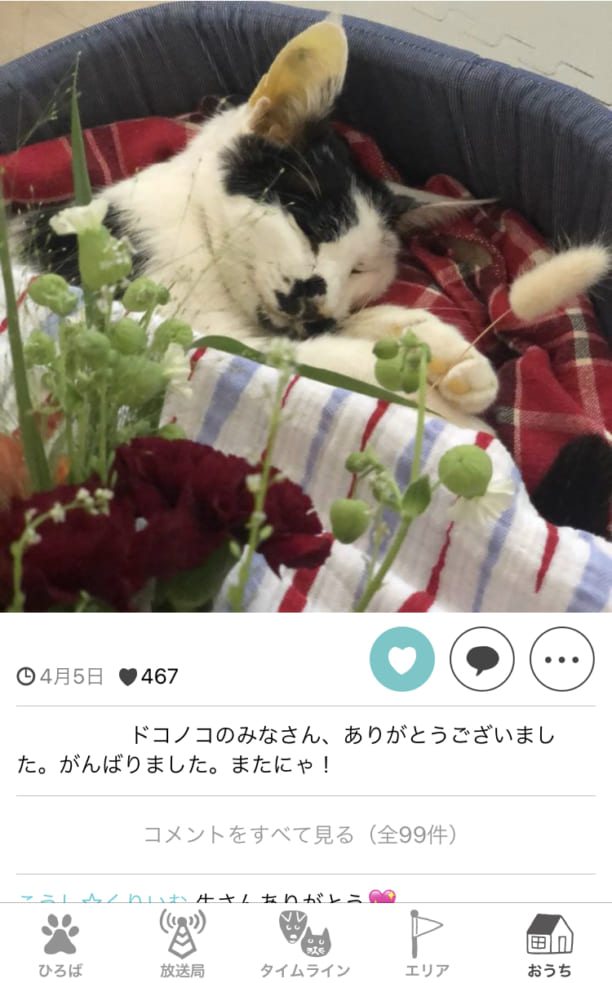Viewport: 612px width, 983px height.
Task: Like the post with the heart button
Action: 402,659
